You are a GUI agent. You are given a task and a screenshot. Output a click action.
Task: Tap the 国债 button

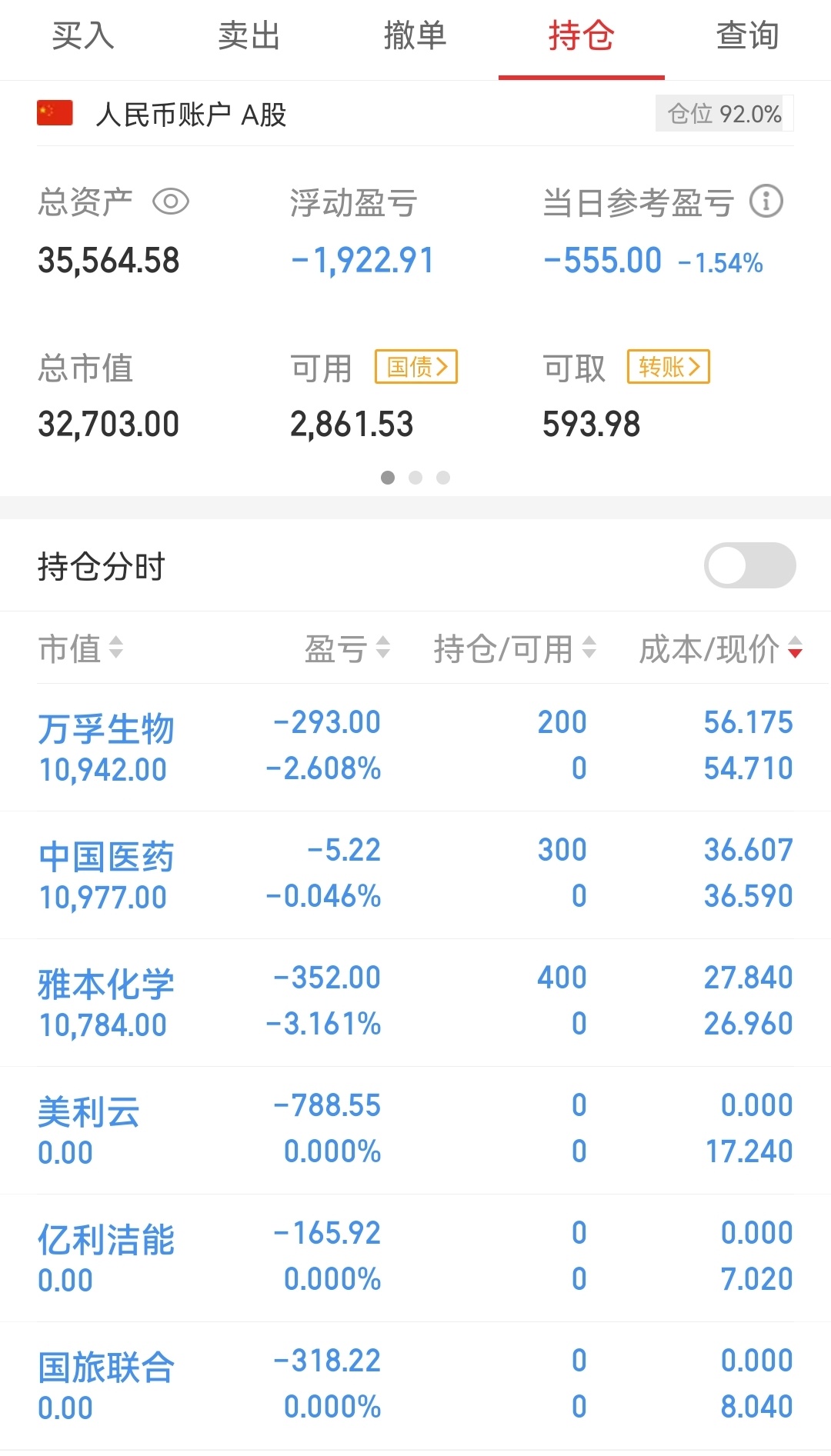coord(416,367)
